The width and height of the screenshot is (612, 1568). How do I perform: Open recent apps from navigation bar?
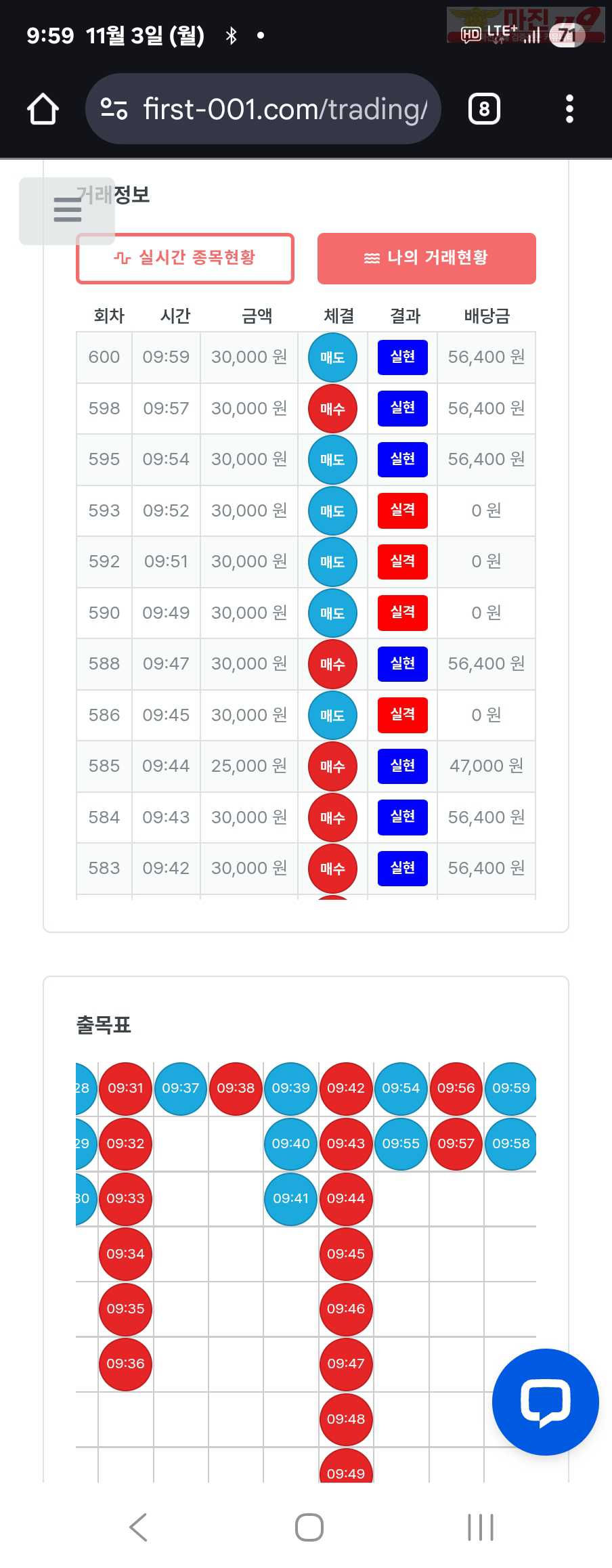[x=480, y=1527]
